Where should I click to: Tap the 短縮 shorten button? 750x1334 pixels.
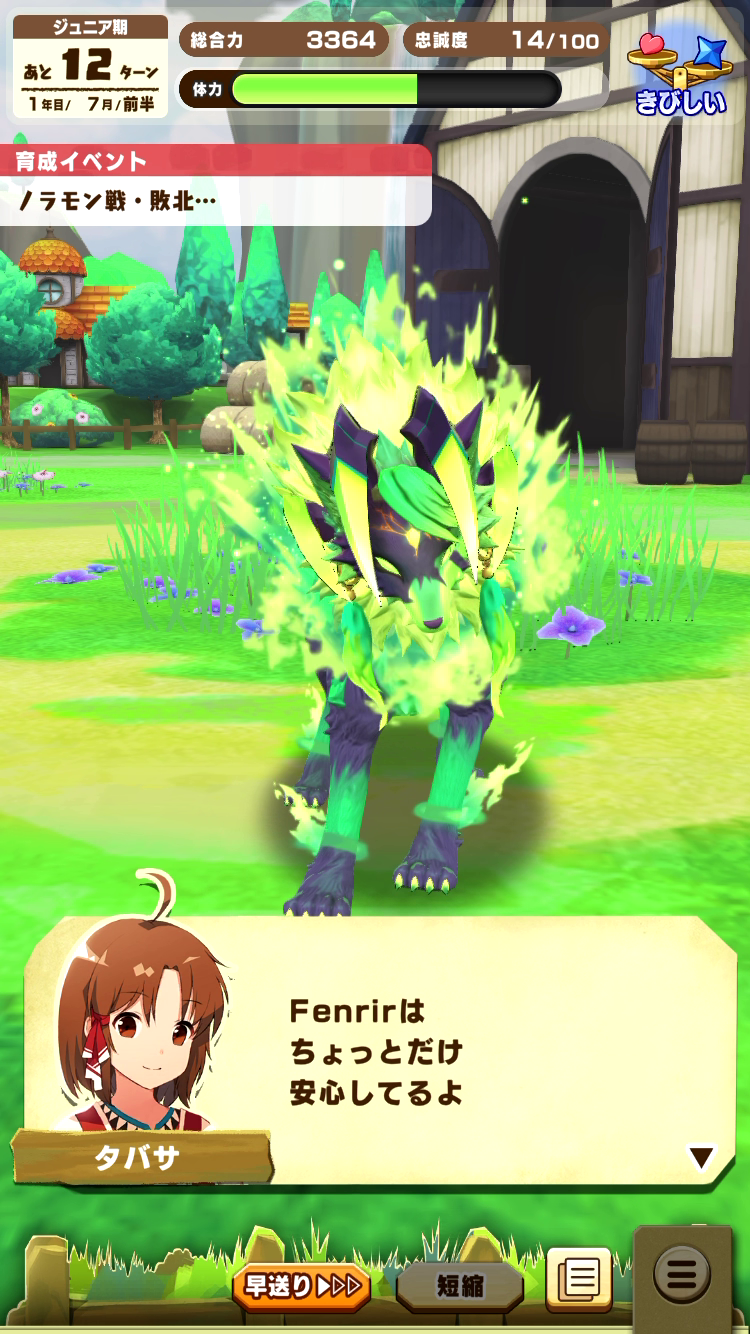460,1287
